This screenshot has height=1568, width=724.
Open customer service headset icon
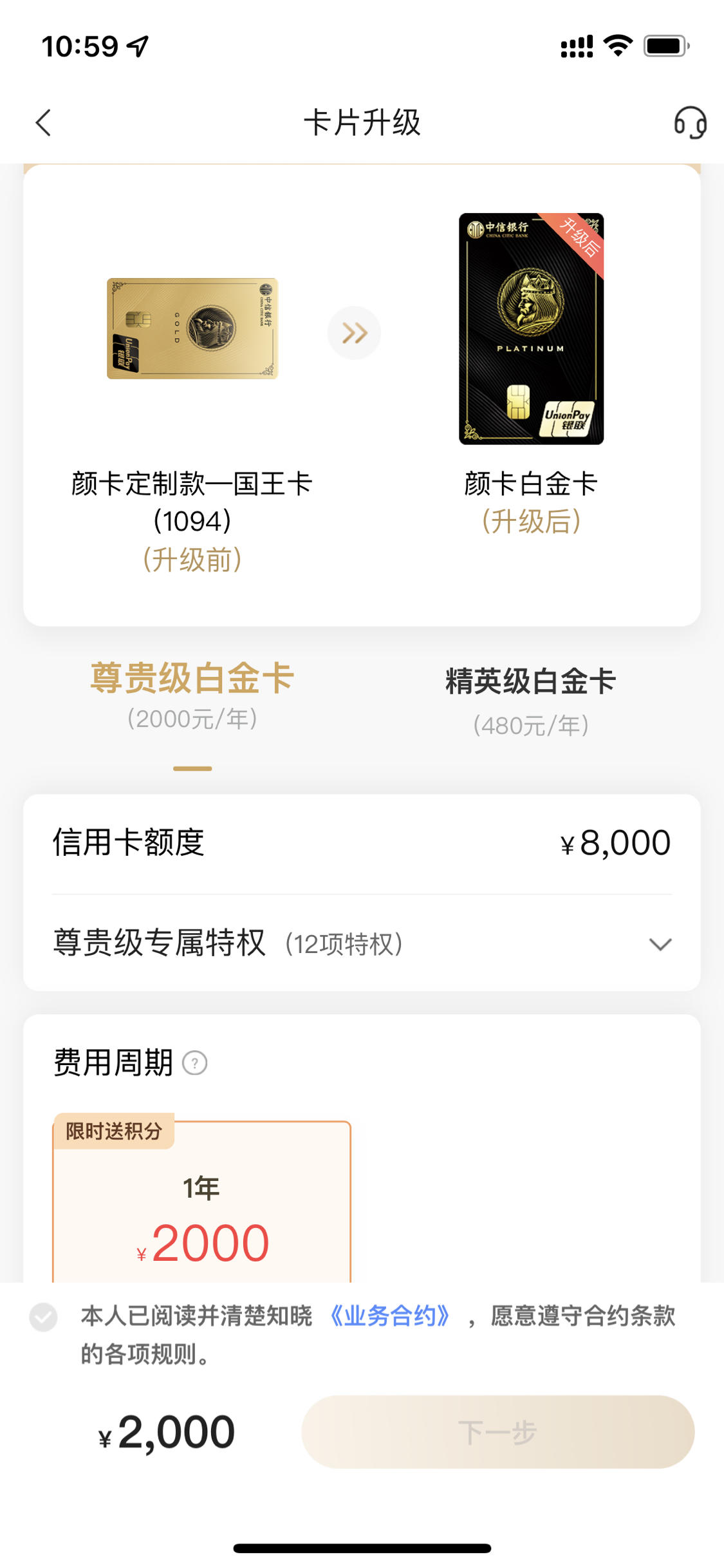click(690, 123)
